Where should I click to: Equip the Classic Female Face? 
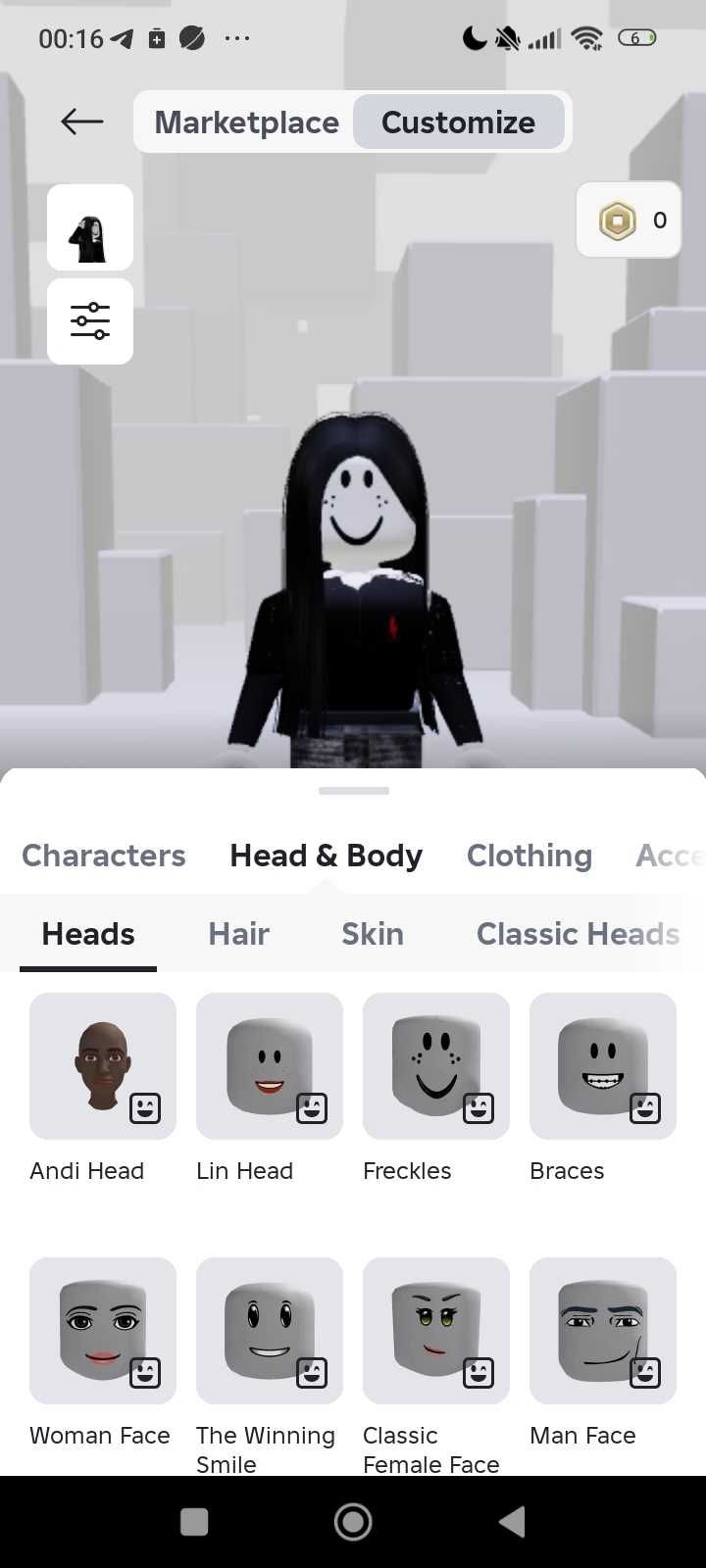click(436, 1331)
